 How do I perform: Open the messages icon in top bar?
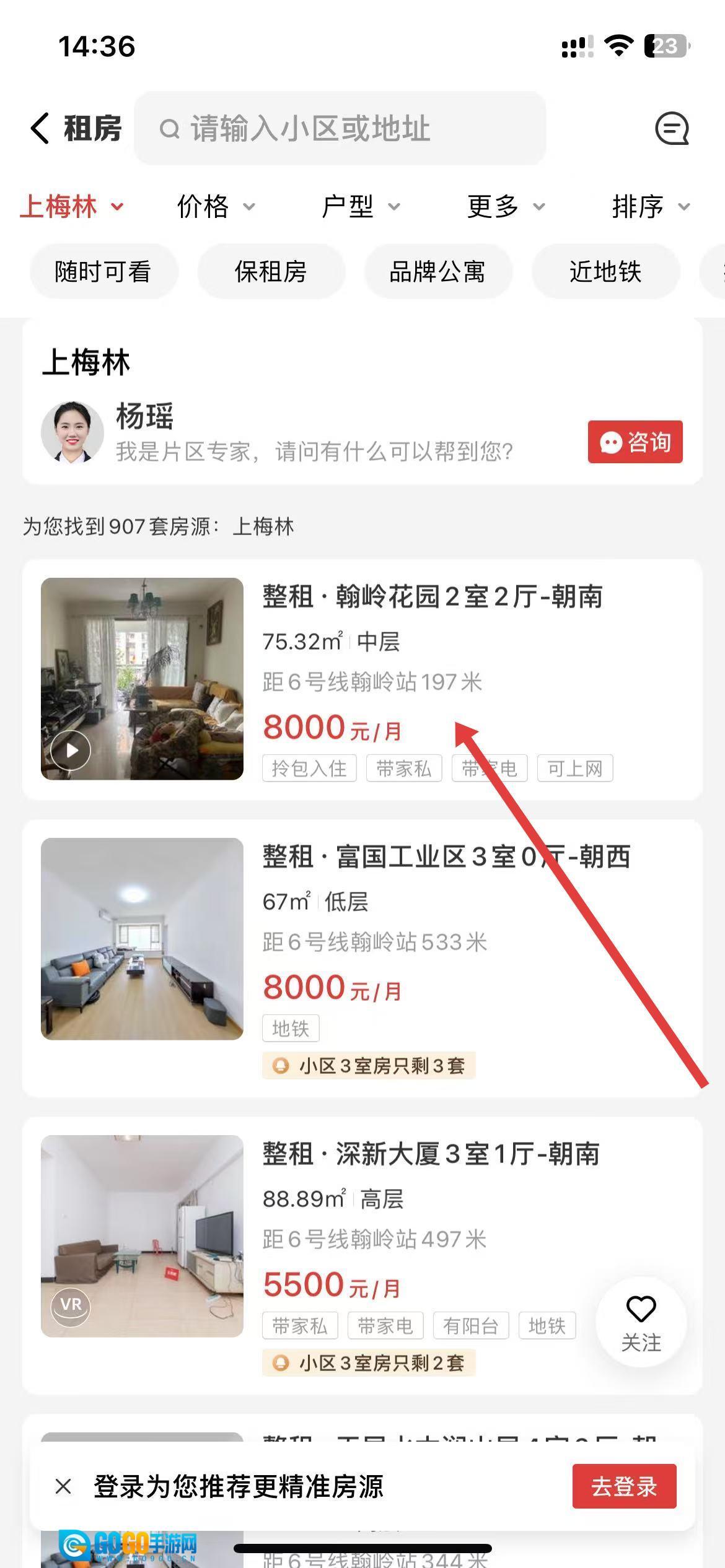click(672, 128)
